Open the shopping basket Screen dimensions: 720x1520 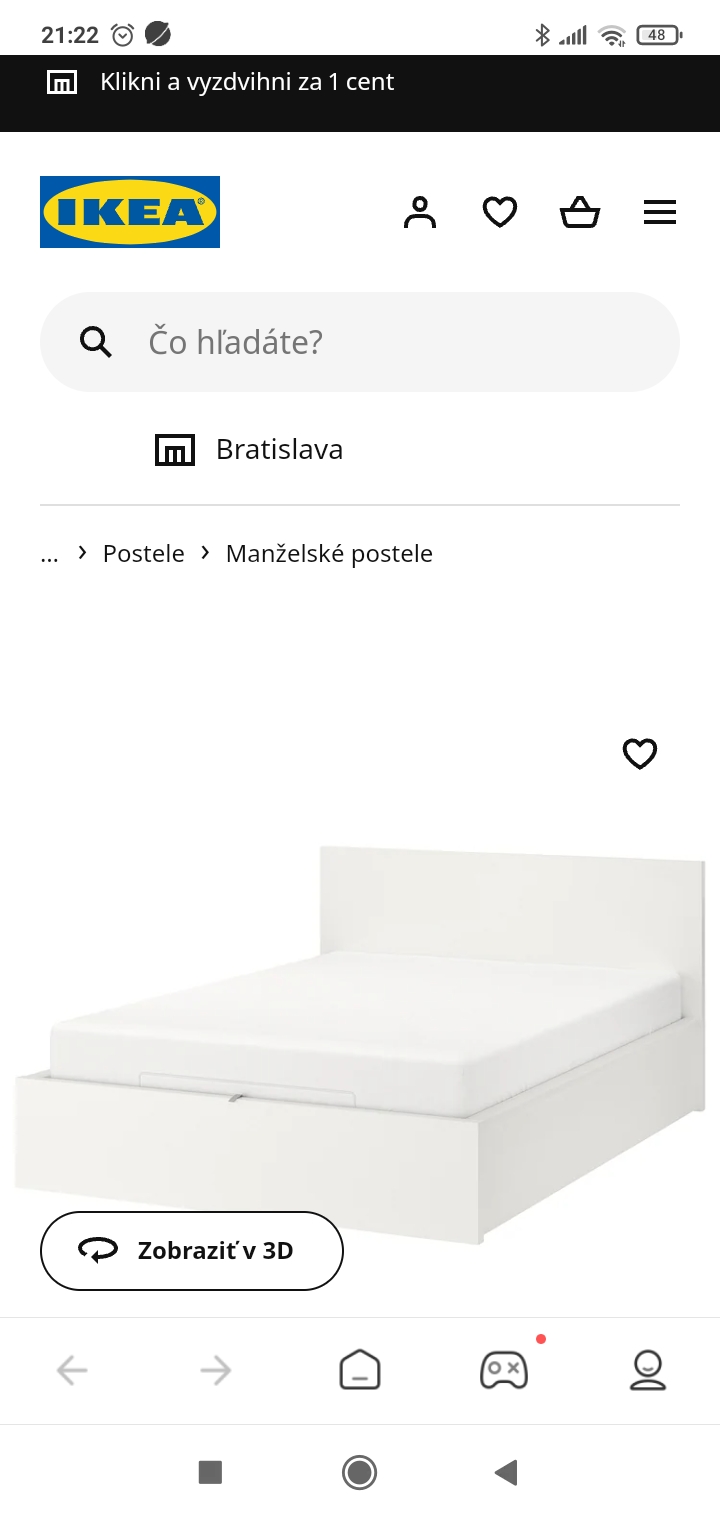[580, 212]
